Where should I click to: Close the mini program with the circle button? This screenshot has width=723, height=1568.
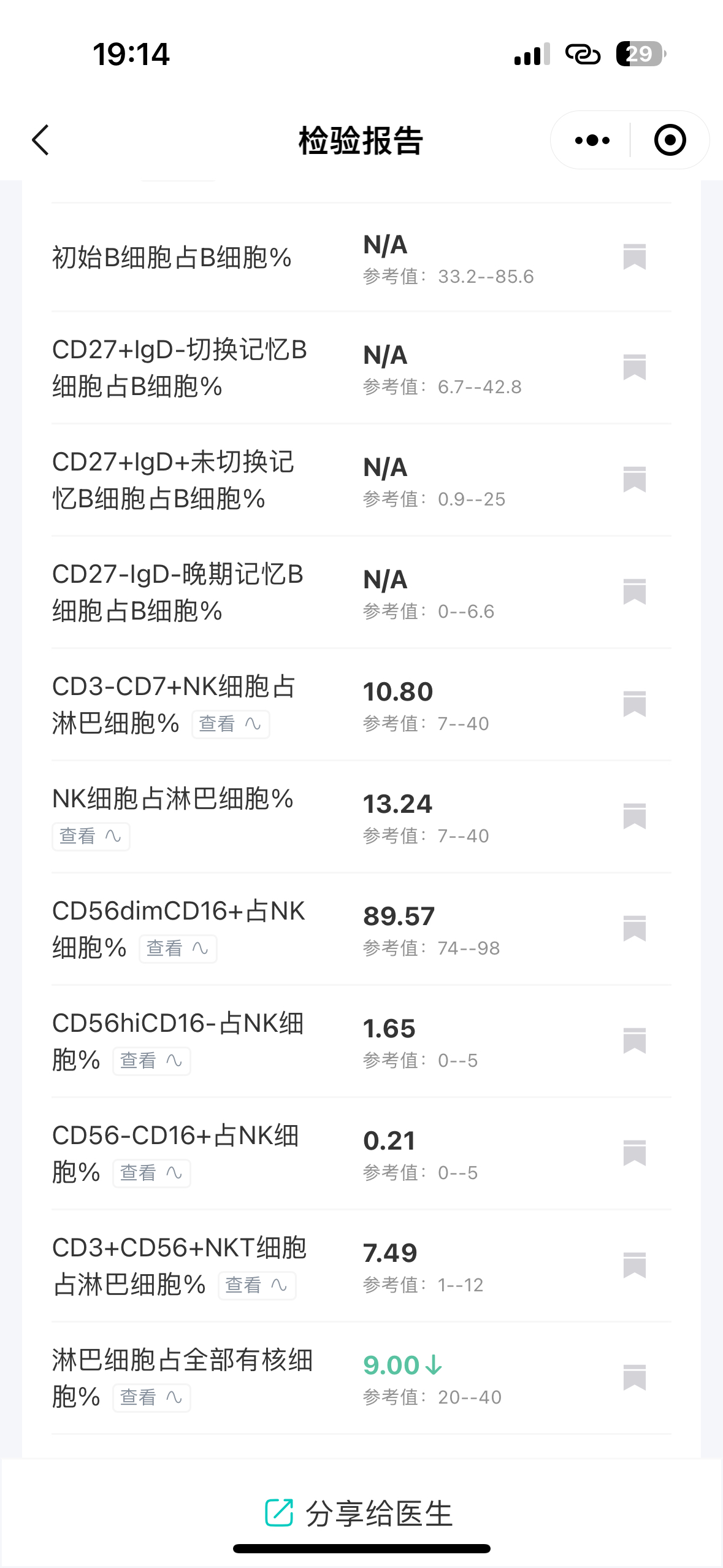[670, 140]
